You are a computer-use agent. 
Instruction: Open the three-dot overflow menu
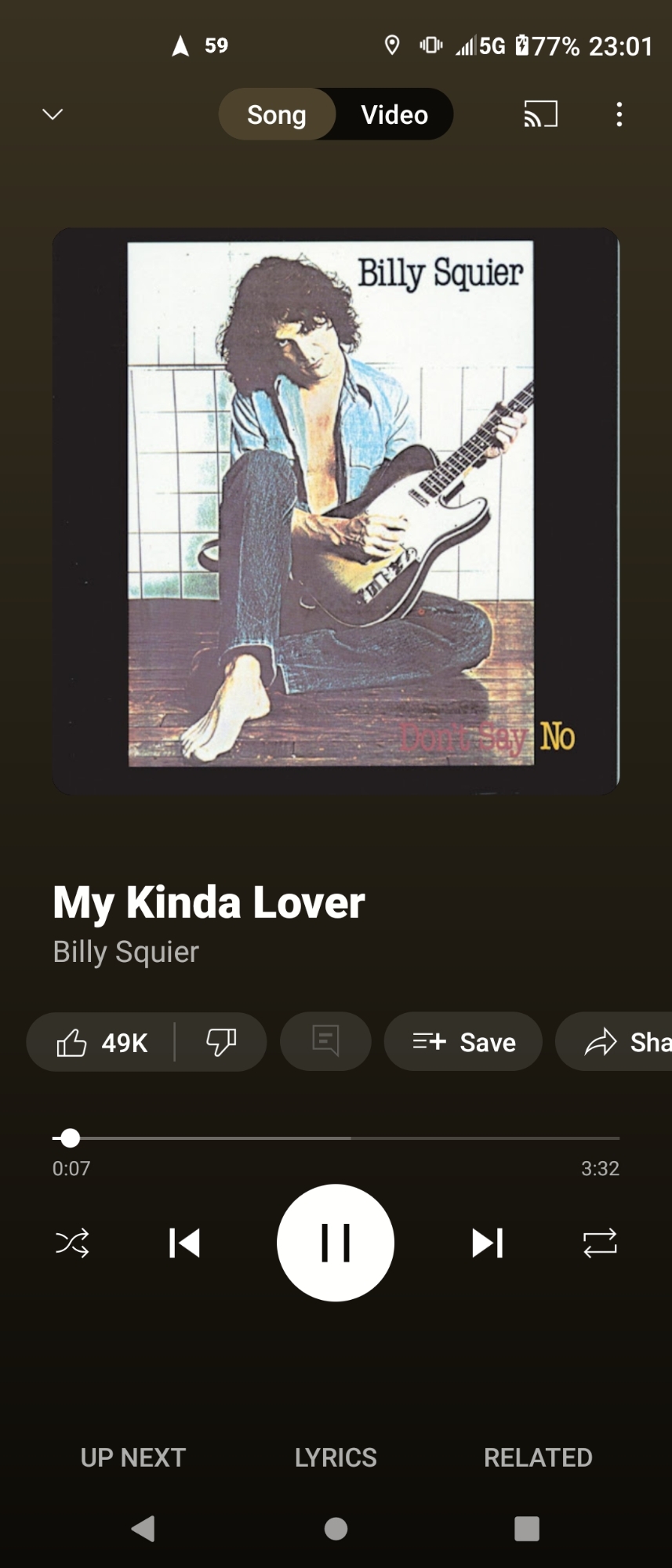(619, 114)
